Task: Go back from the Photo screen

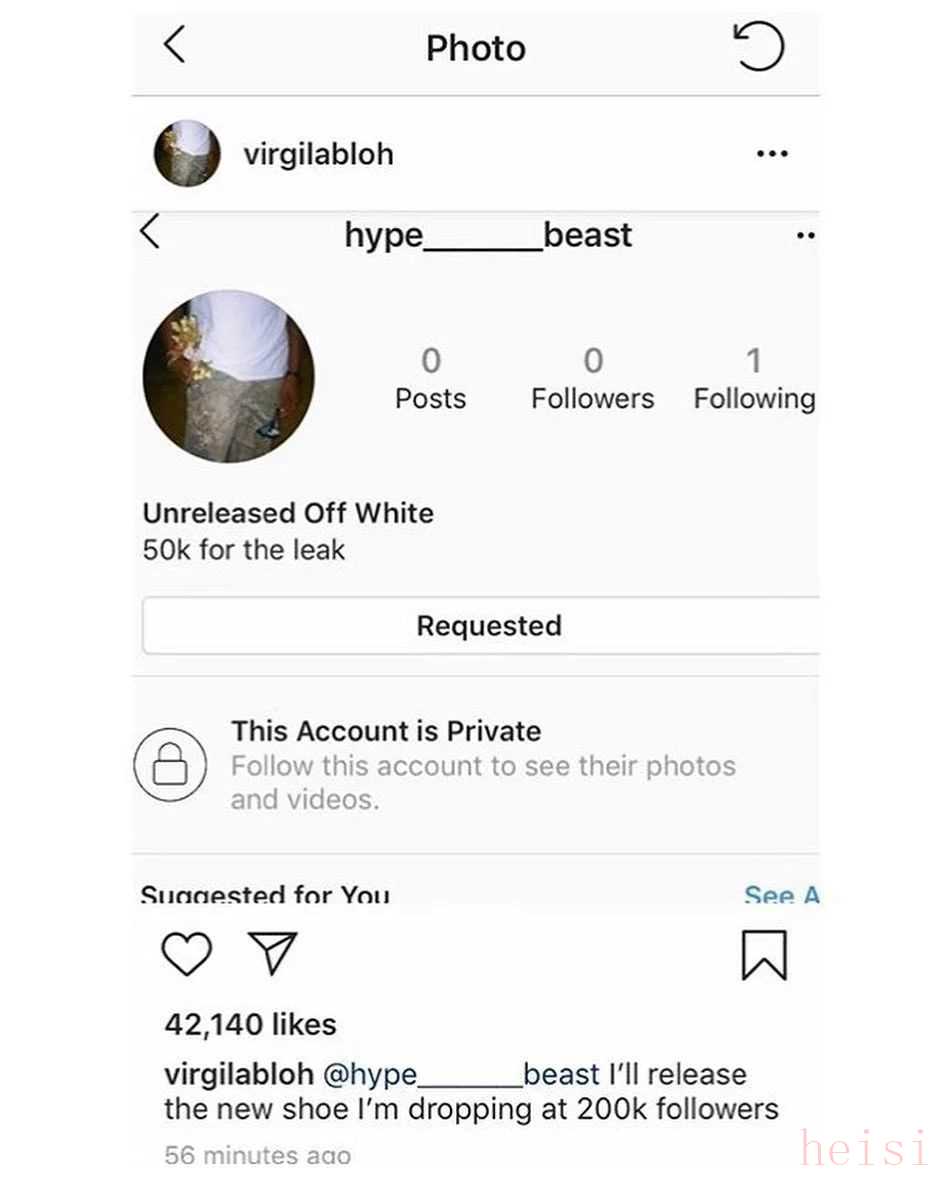Action: point(175,45)
